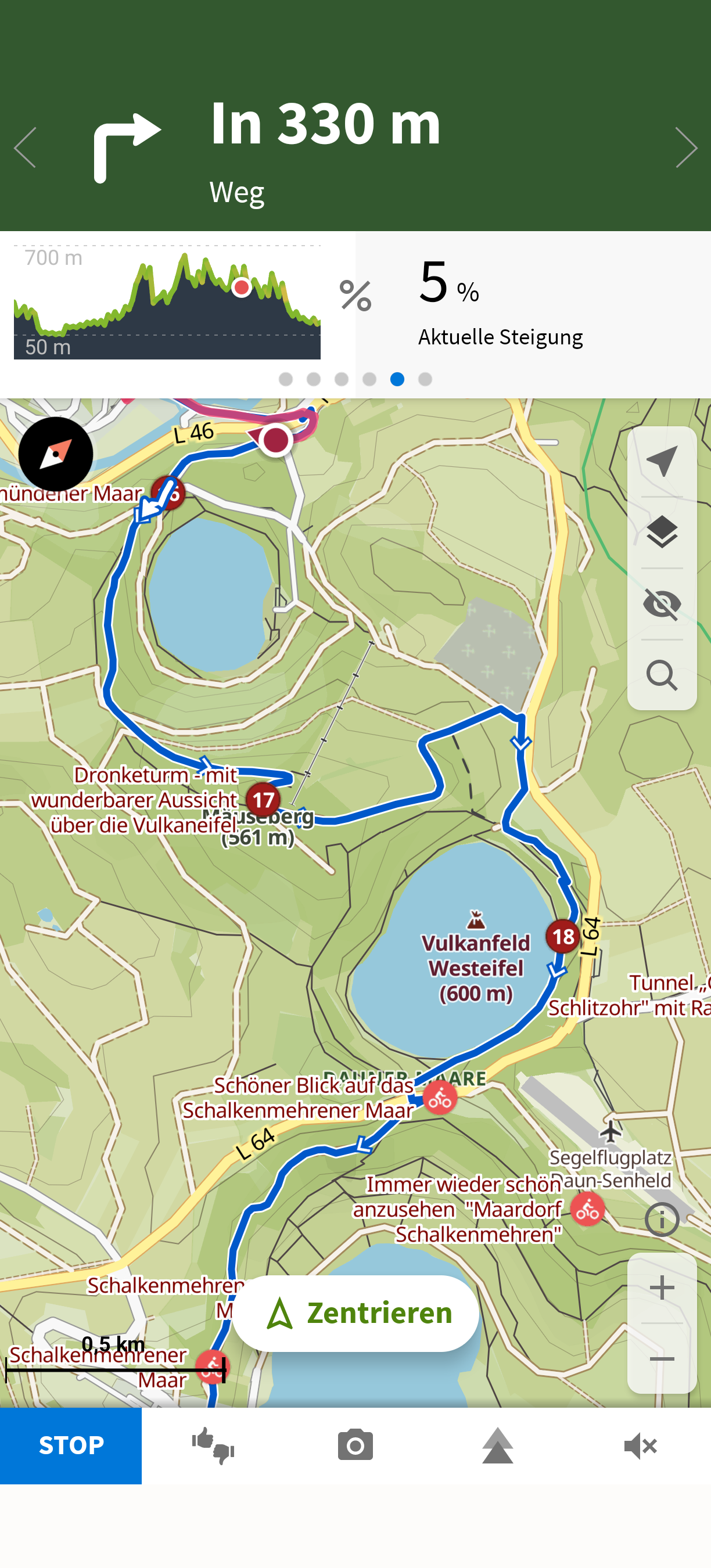
Task: Open the "Maardorf Schalkenmehren" highlight marker
Action: pyautogui.click(x=587, y=1209)
